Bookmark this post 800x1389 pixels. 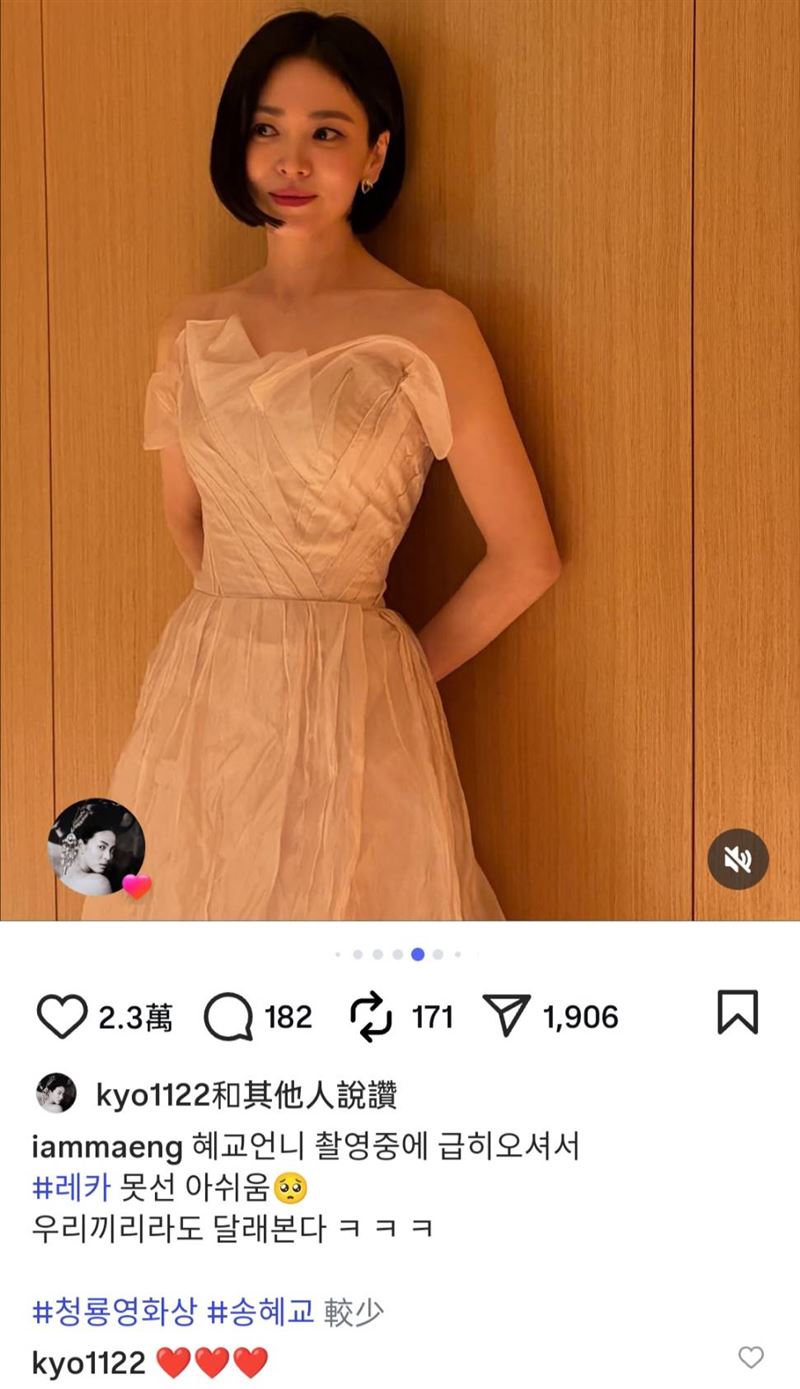738,1013
